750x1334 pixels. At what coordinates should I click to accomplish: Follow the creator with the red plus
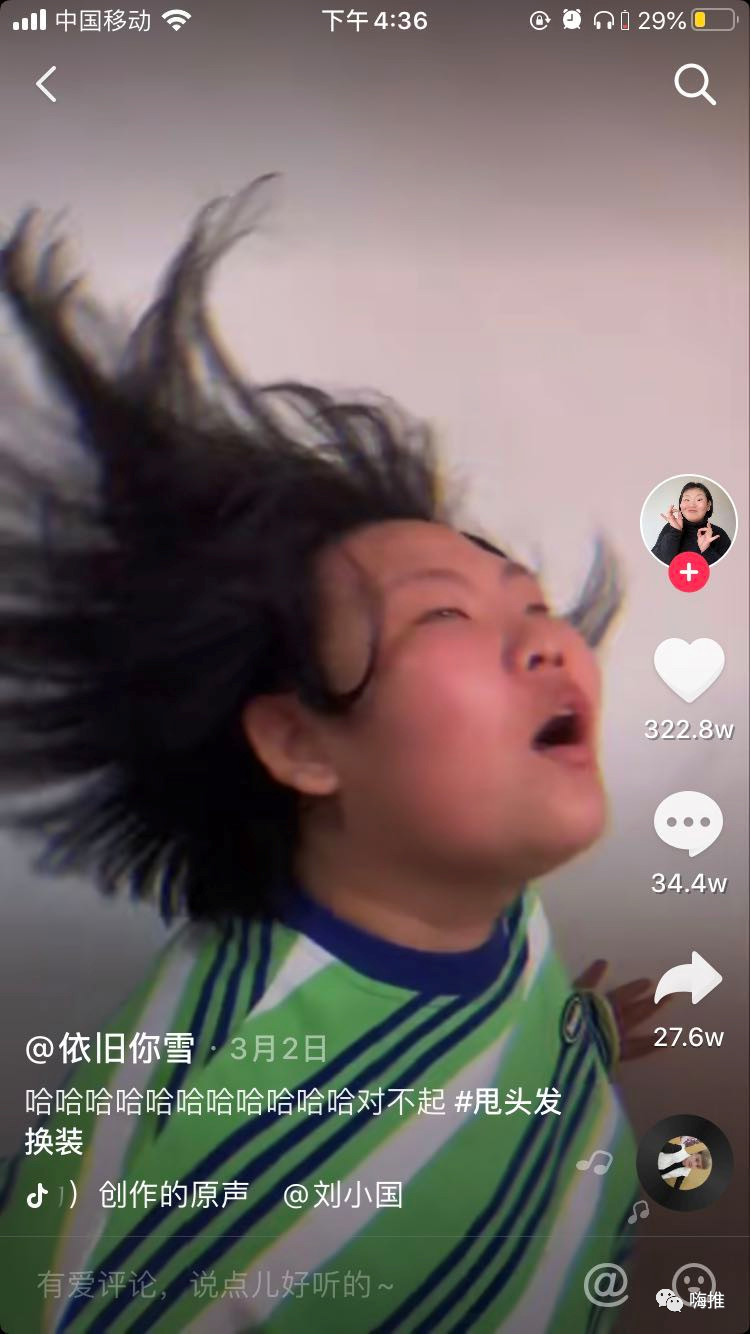point(688,573)
